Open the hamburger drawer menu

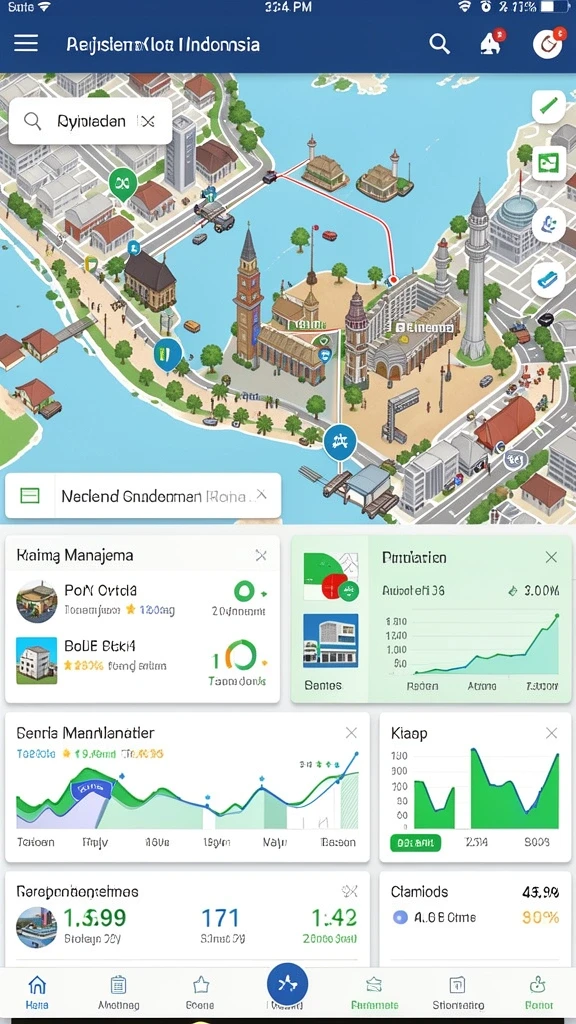(26, 44)
